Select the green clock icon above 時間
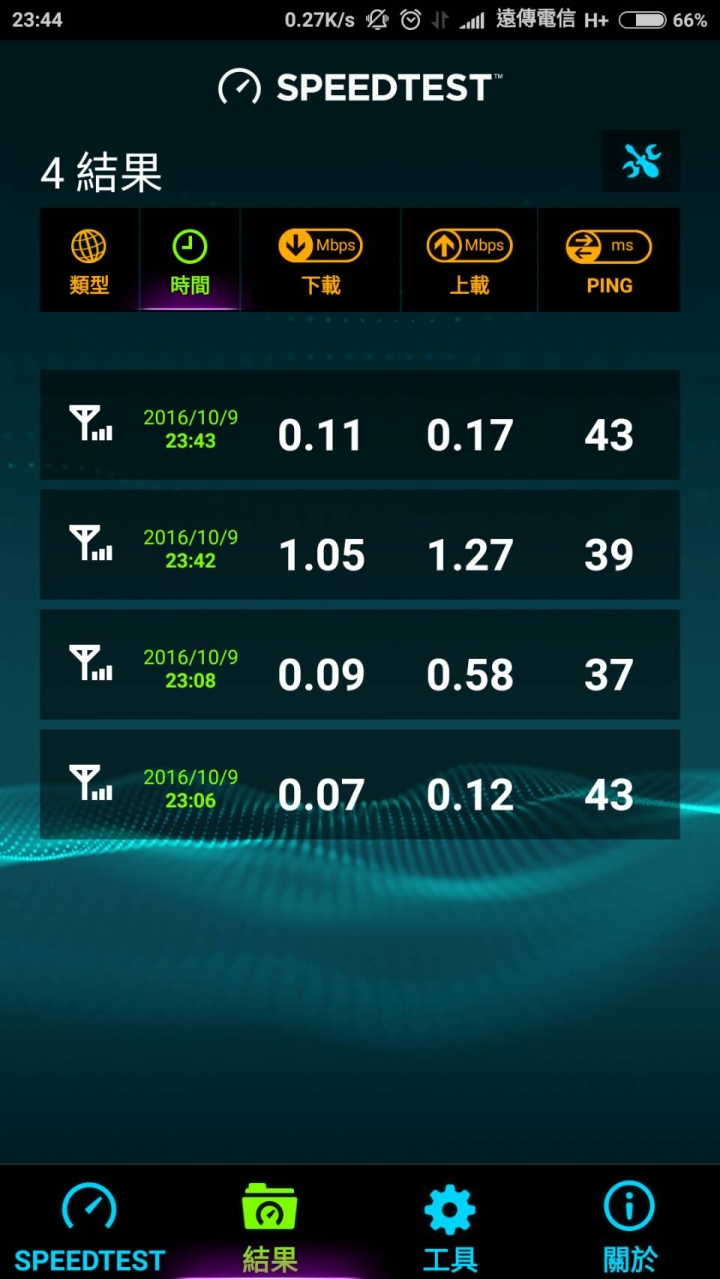Image resolution: width=720 pixels, height=1279 pixels. [x=190, y=243]
